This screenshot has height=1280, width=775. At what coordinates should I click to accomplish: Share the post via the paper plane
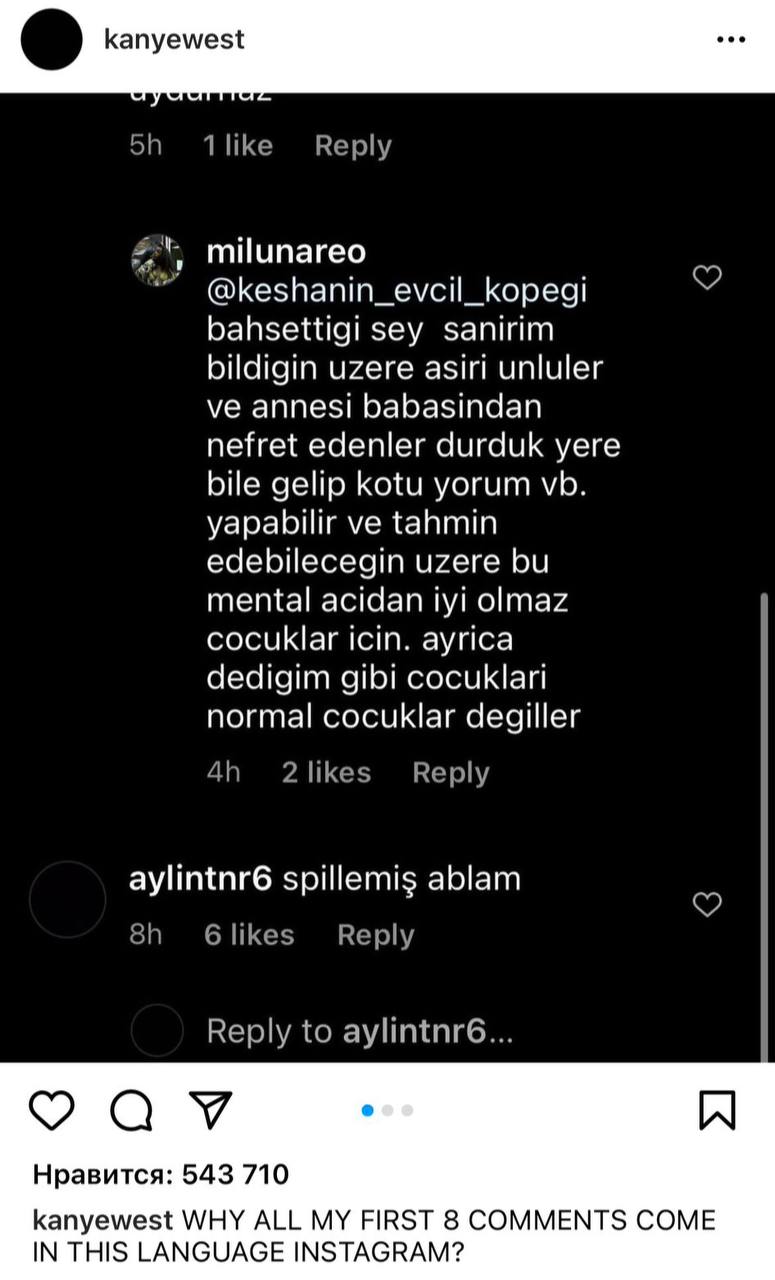tap(210, 1111)
